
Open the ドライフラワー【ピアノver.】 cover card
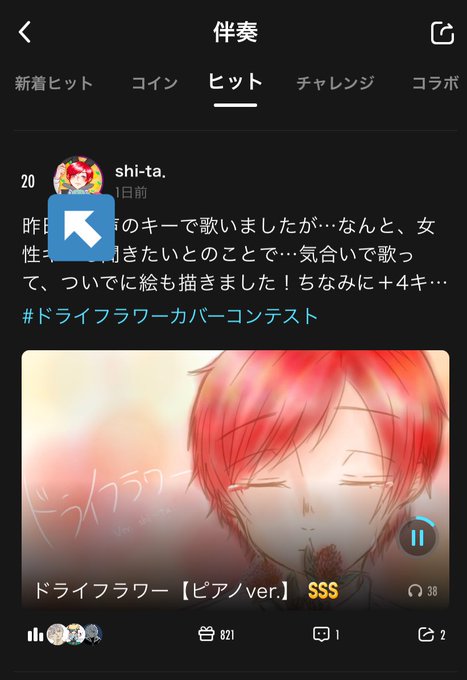(x=235, y=480)
